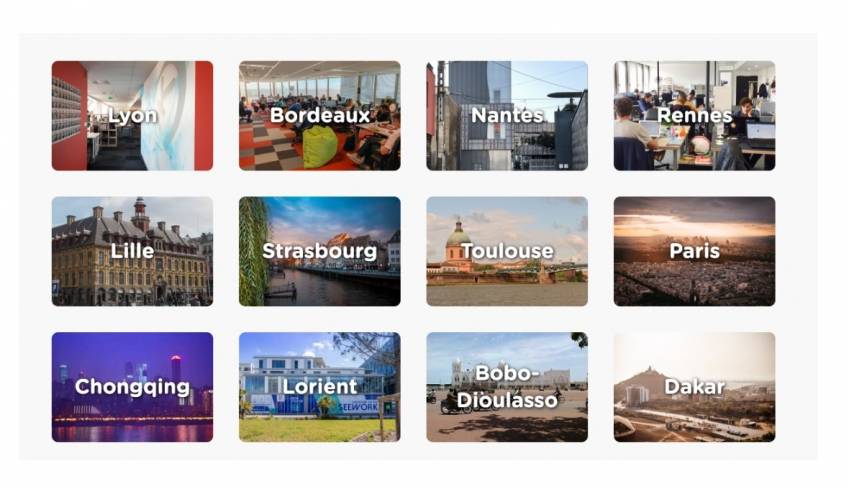View the Rennes office tile
The width and height of the screenshot is (849, 489).
point(694,116)
